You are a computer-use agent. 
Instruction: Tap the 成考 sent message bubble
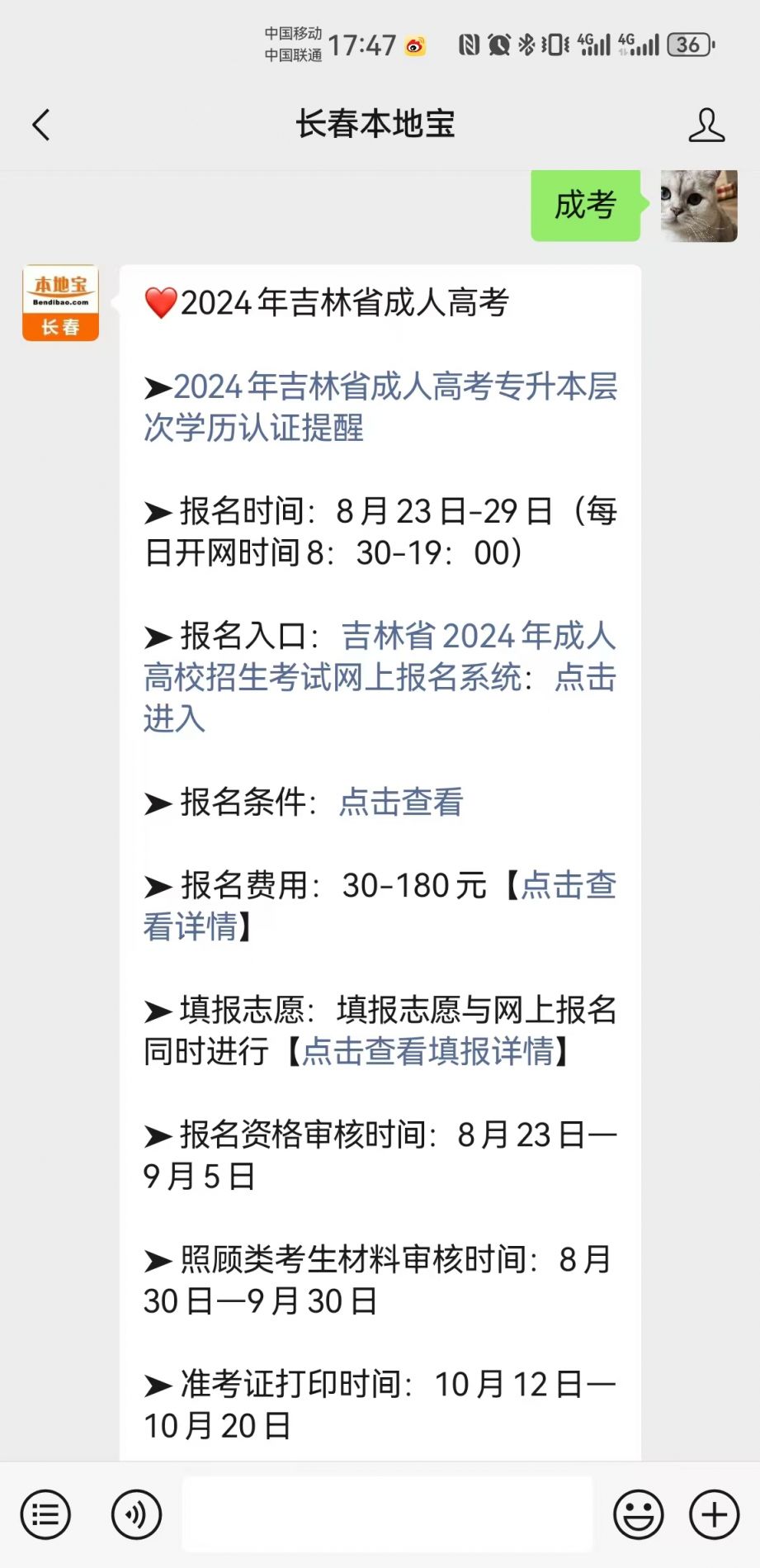[x=584, y=206]
